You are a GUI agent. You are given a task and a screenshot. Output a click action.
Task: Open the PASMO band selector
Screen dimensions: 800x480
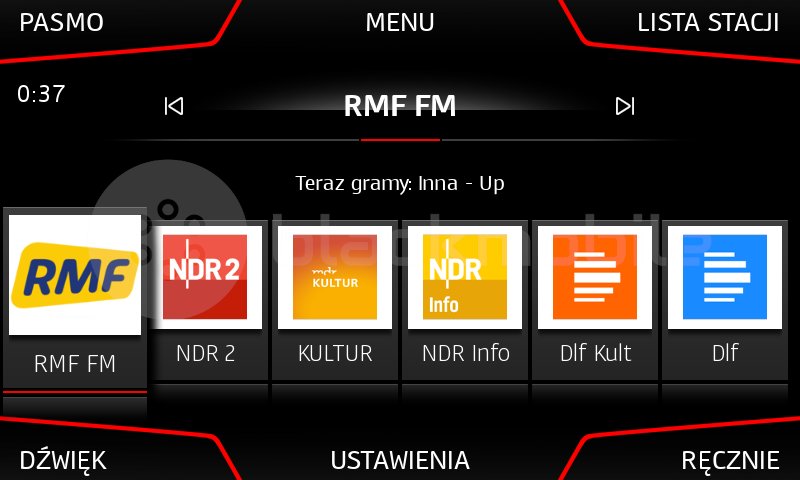(x=62, y=23)
